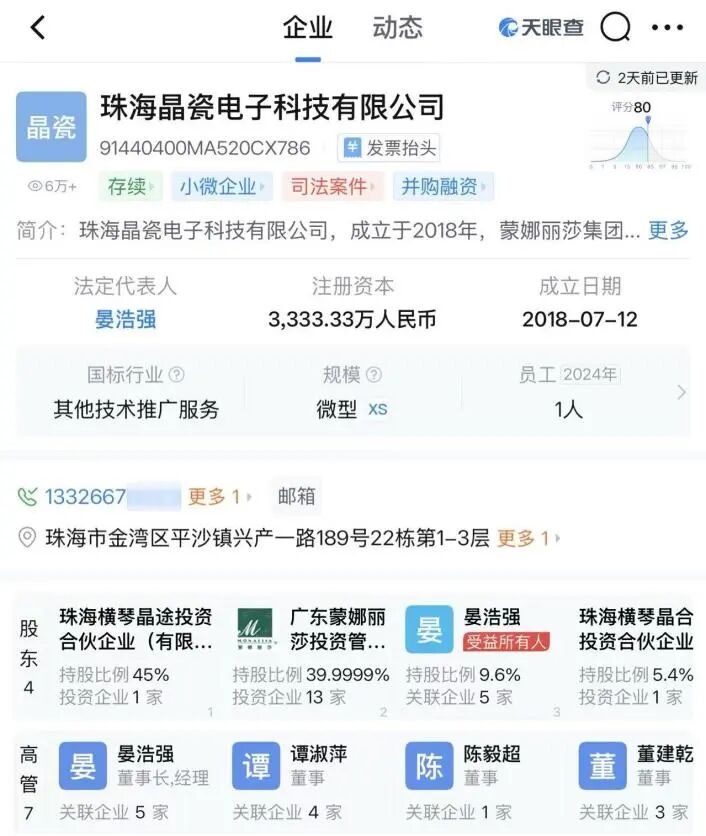Tap the 发票抬头 button

(389, 148)
